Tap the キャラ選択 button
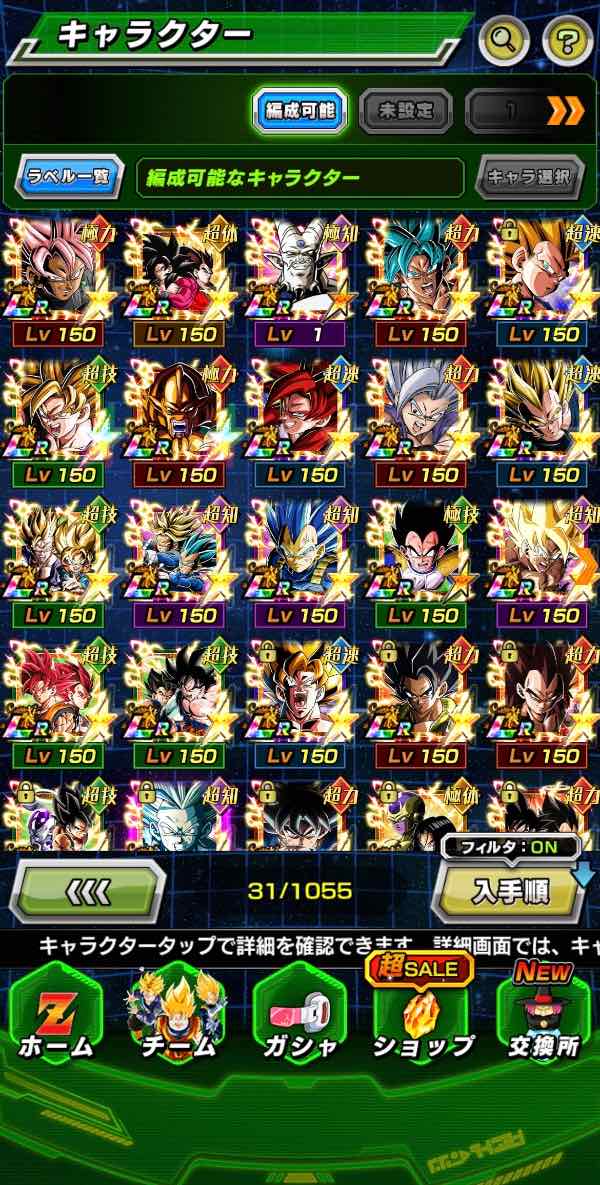 point(528,178)
